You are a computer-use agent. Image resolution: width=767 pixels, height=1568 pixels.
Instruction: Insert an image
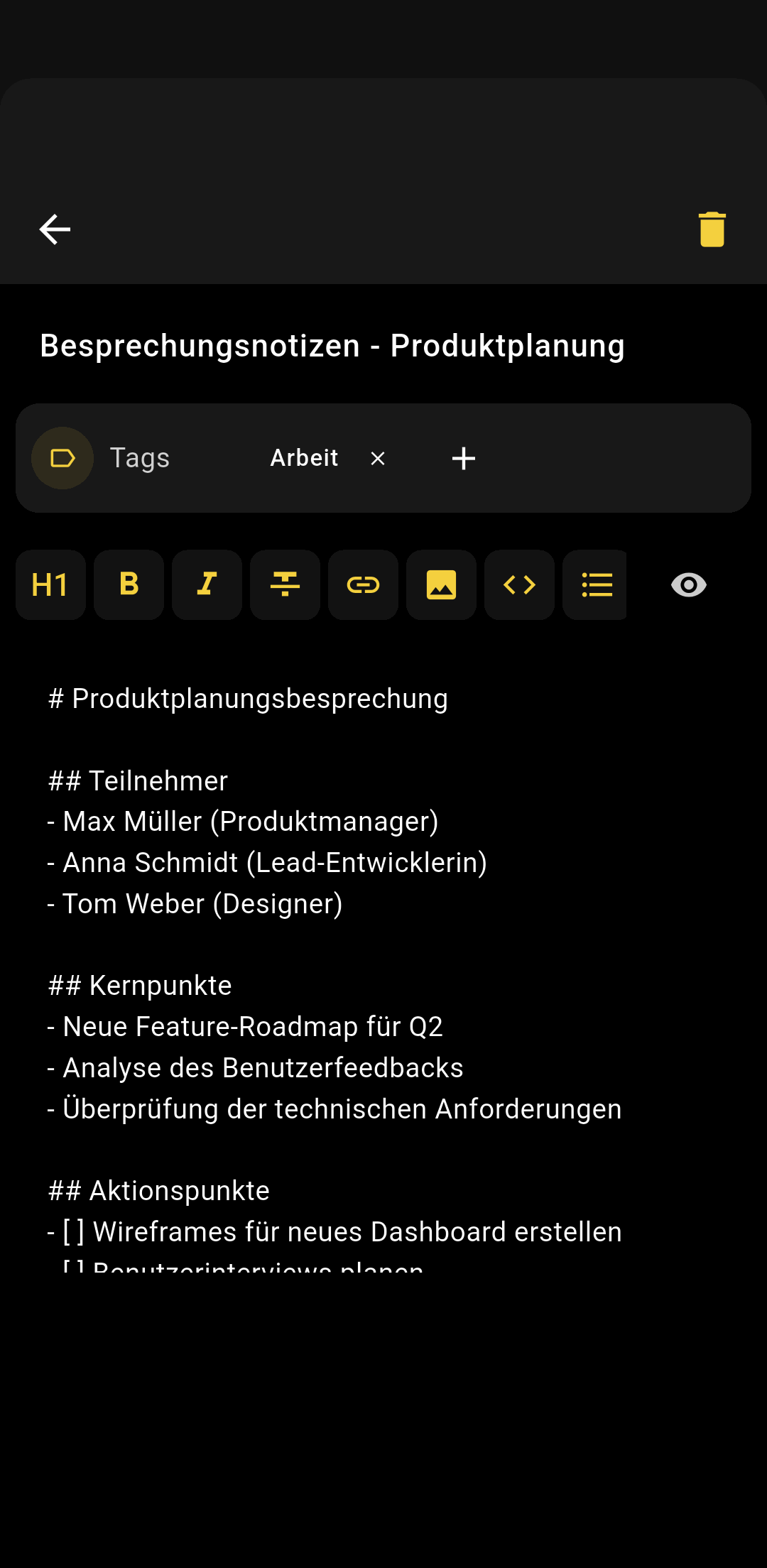coord(441,585)
